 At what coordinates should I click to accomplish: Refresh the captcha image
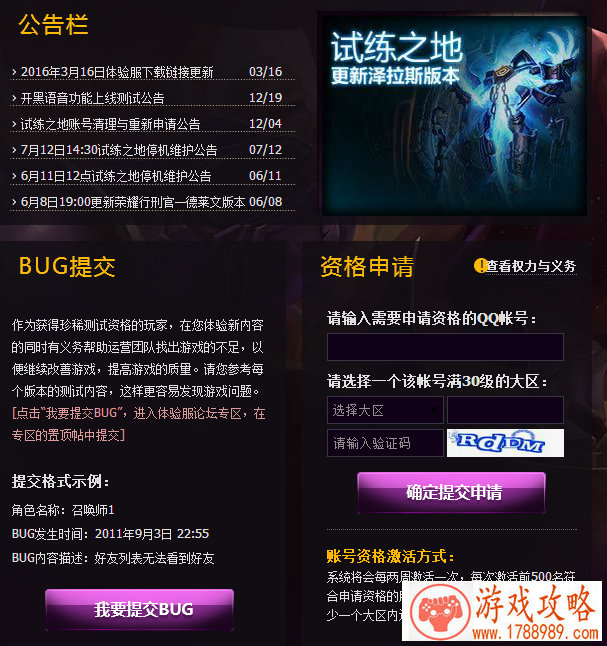coord(505,443)
